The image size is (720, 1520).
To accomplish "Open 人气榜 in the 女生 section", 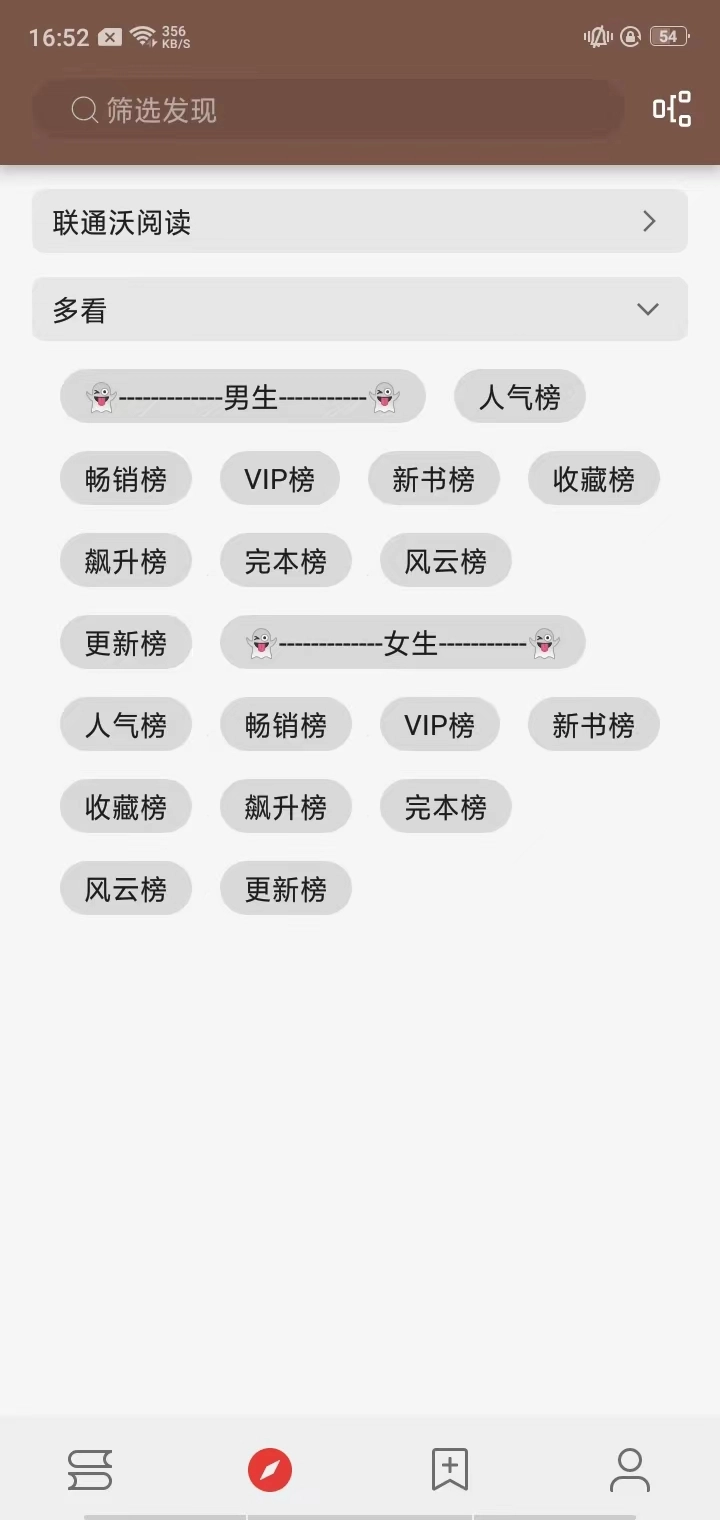I will pyautogui.click(x=125, y=725).
